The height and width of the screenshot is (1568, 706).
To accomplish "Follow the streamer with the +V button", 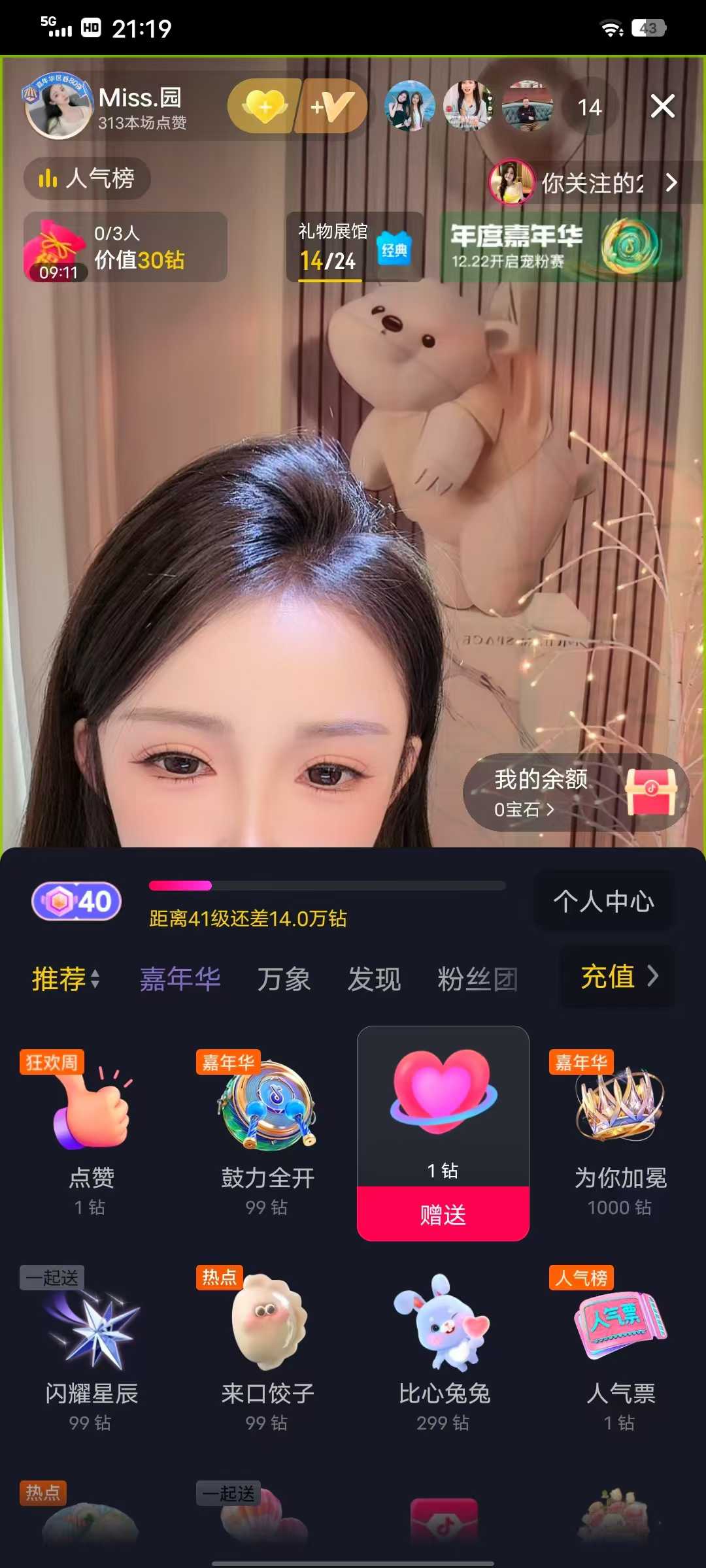I will pos(332,106).
